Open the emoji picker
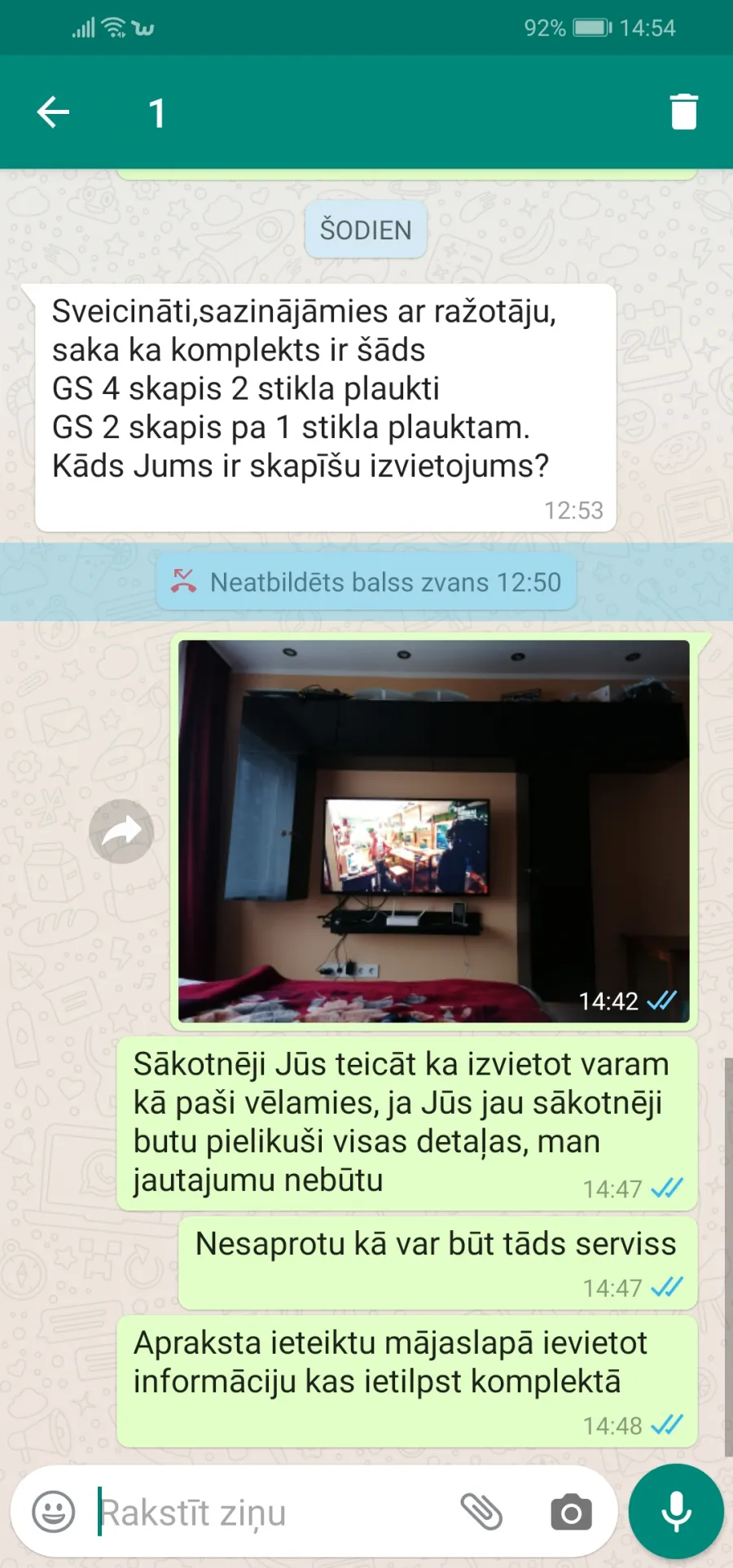 tap(54, 1512)
